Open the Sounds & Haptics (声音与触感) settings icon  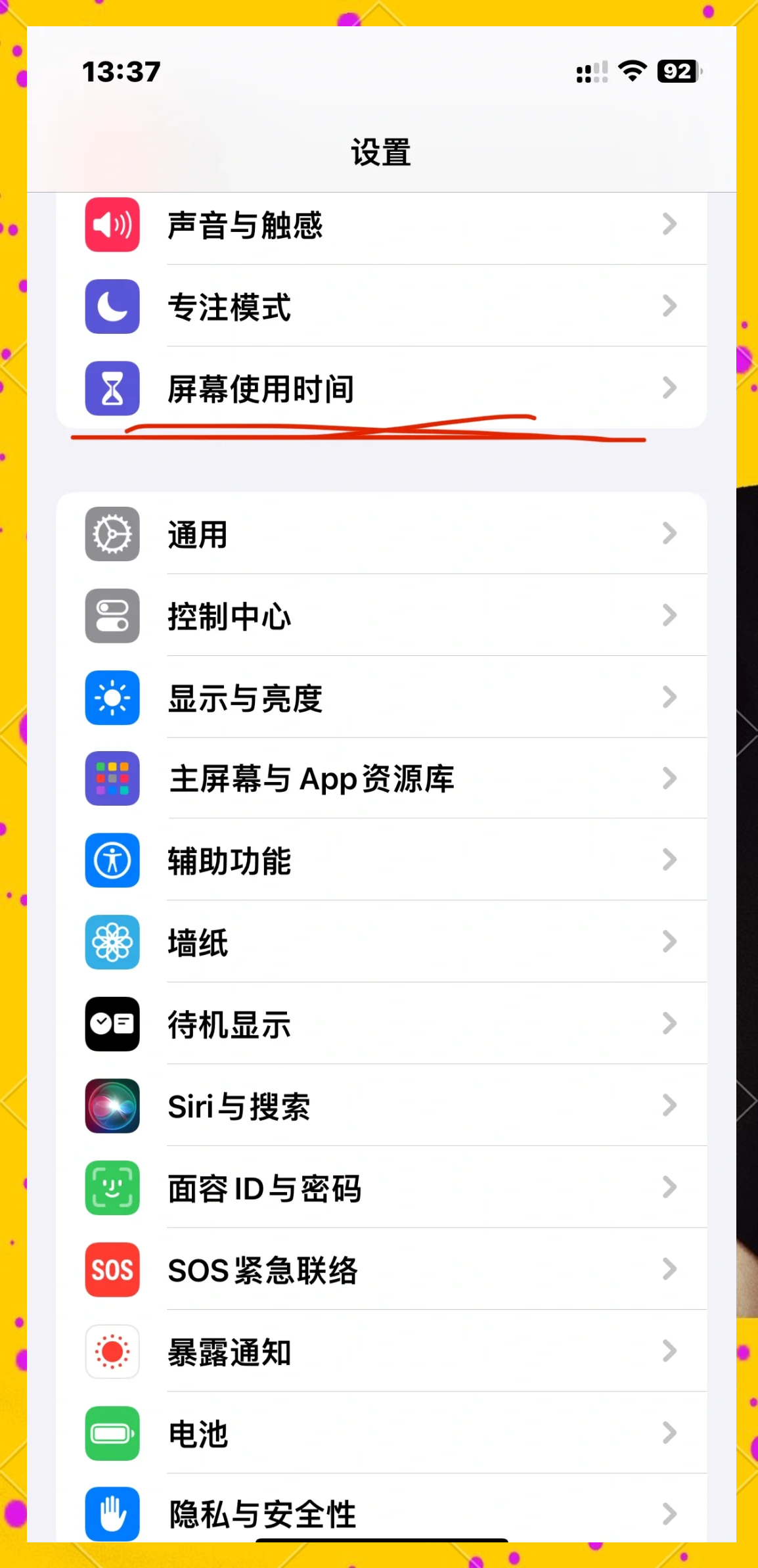pos(112,225)
